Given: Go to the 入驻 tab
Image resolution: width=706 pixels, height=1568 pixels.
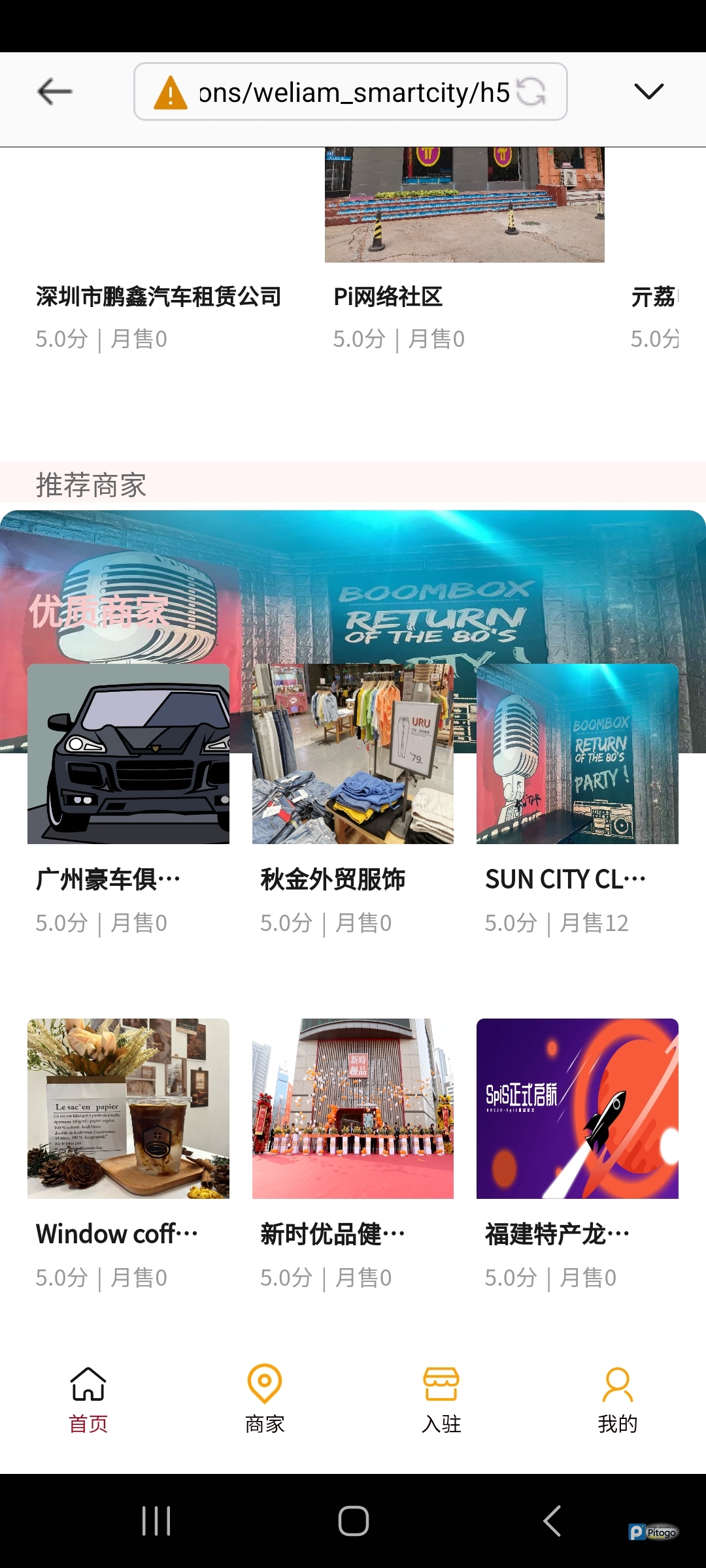Looking at the screenshot, I should pyautogui.click(x=441, y=1398).
